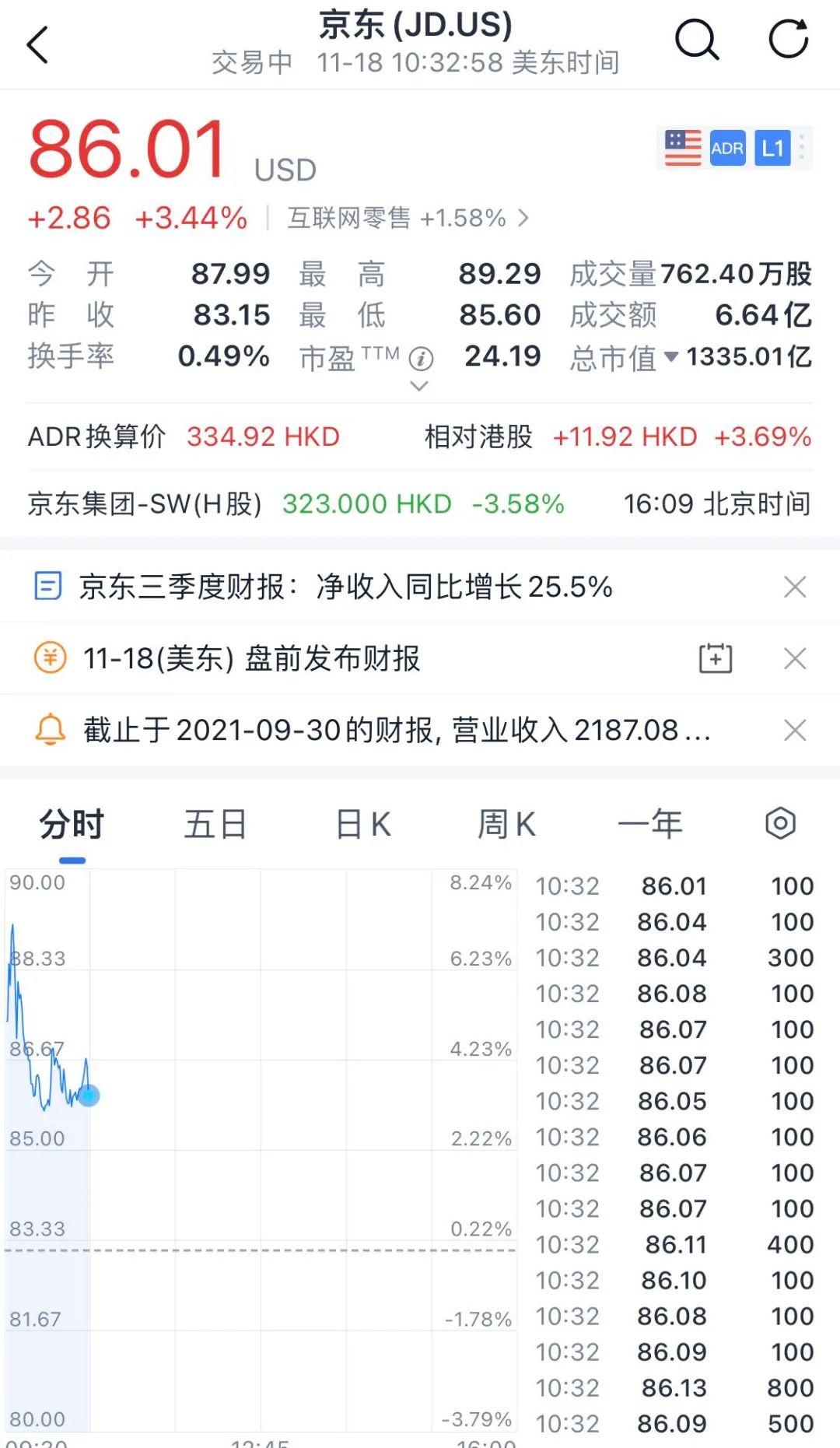The image size is (840, 1448).
Task: Go back from the JD.US quote page
Action: 38,44
